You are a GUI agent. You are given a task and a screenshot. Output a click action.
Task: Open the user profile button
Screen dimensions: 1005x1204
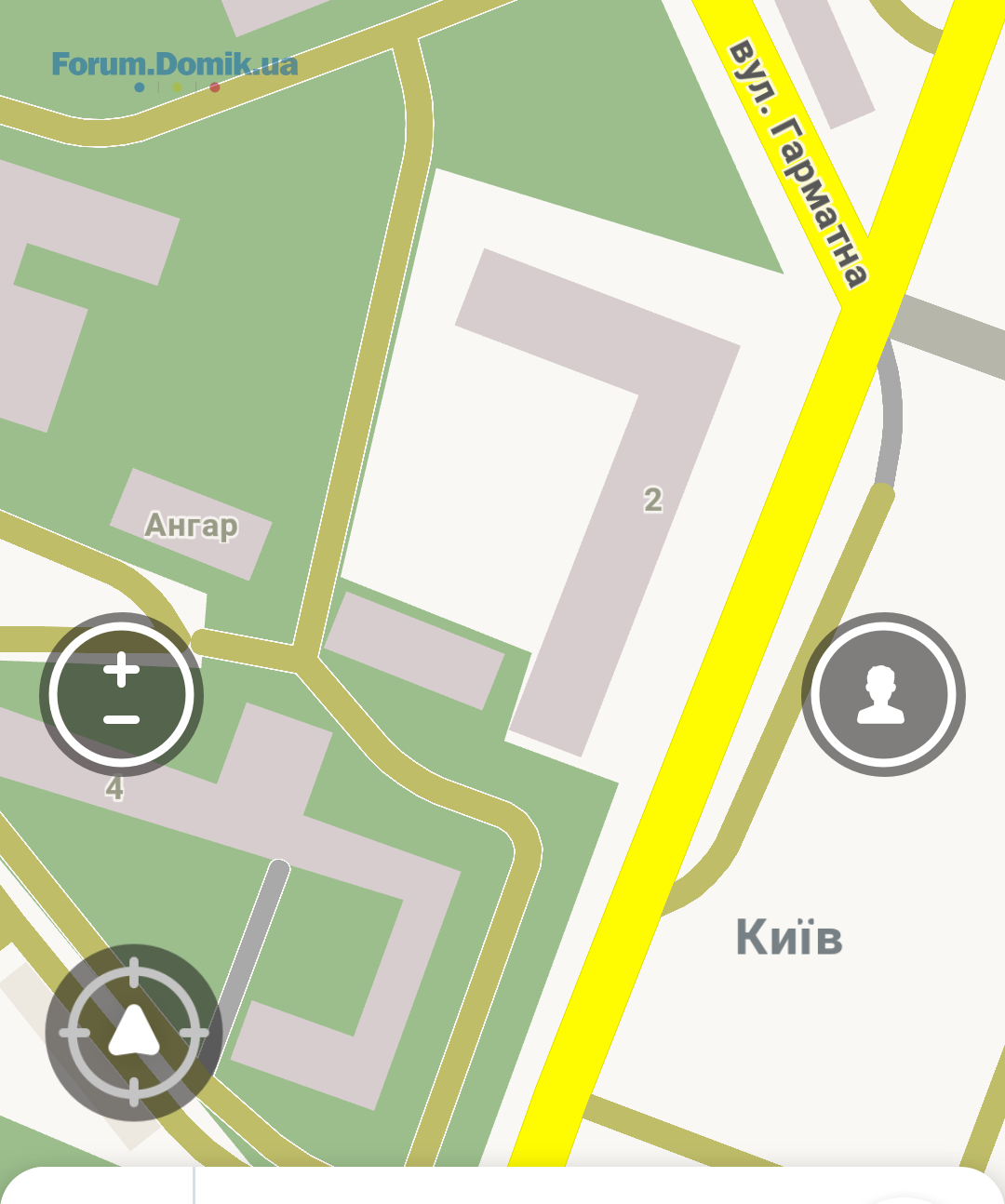click(x=882, y=694)
